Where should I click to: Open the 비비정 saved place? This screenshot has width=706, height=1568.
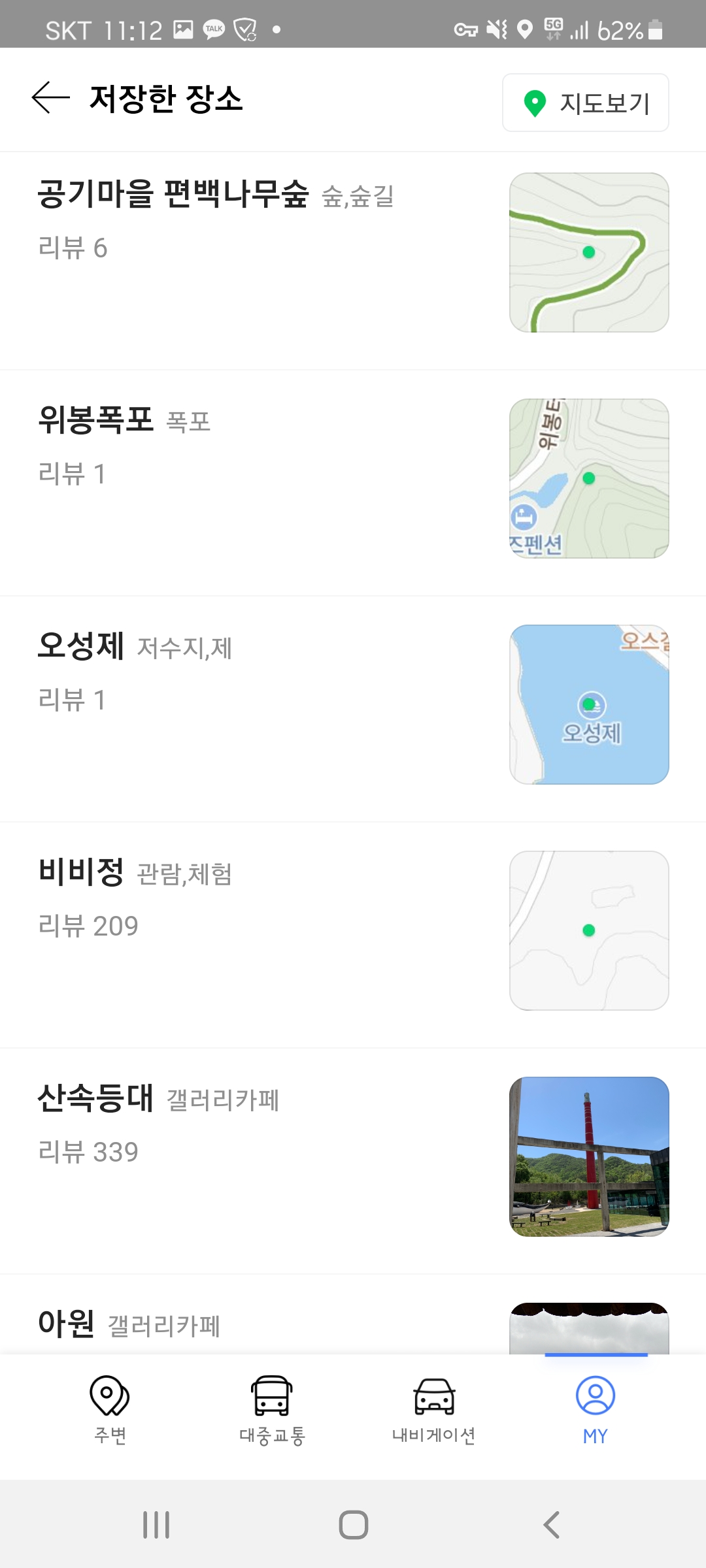coord(81,872)
